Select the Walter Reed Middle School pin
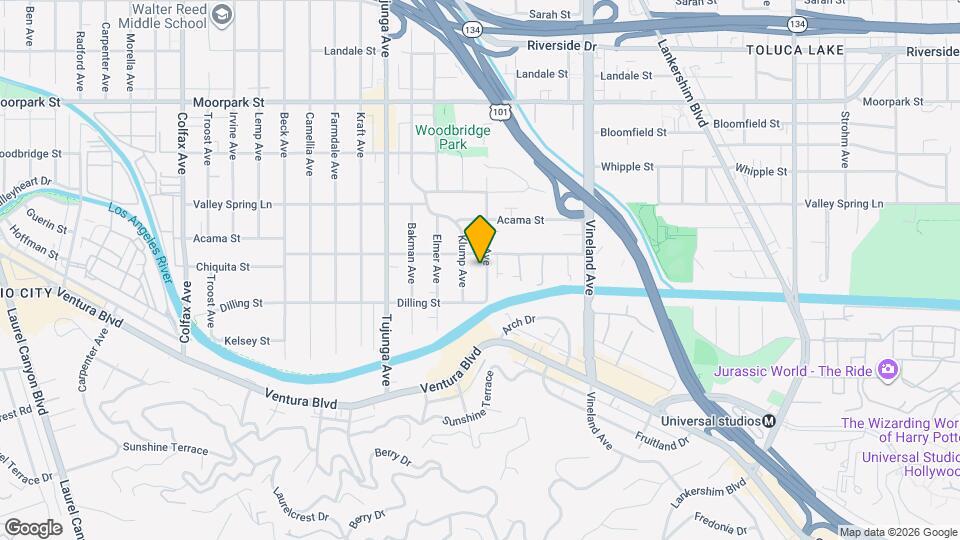 [222, 16]
